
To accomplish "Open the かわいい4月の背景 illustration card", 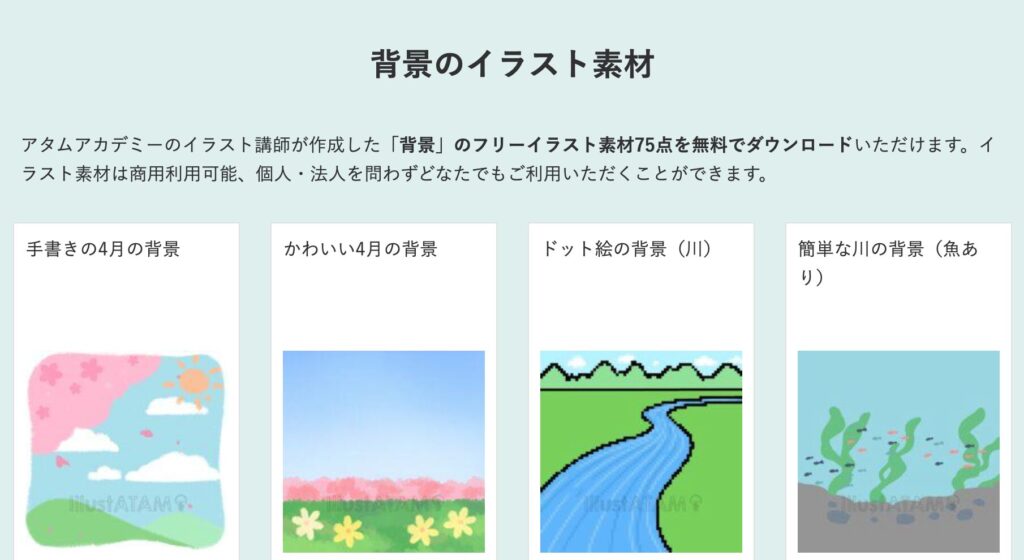I will [383, 450].
